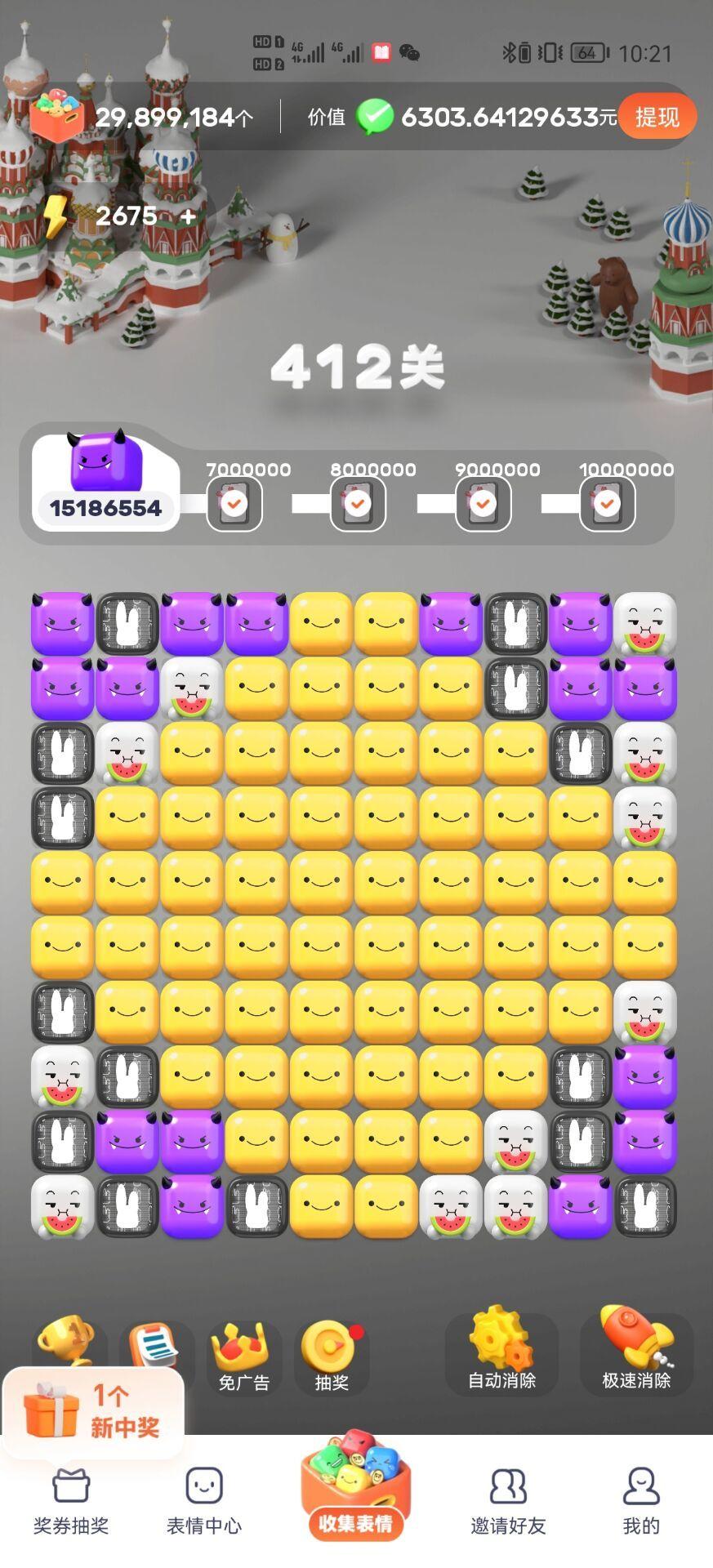Add more energy with the plus icon
The width and height of the screenshot is (713, 1568).
tap(188, 216)
